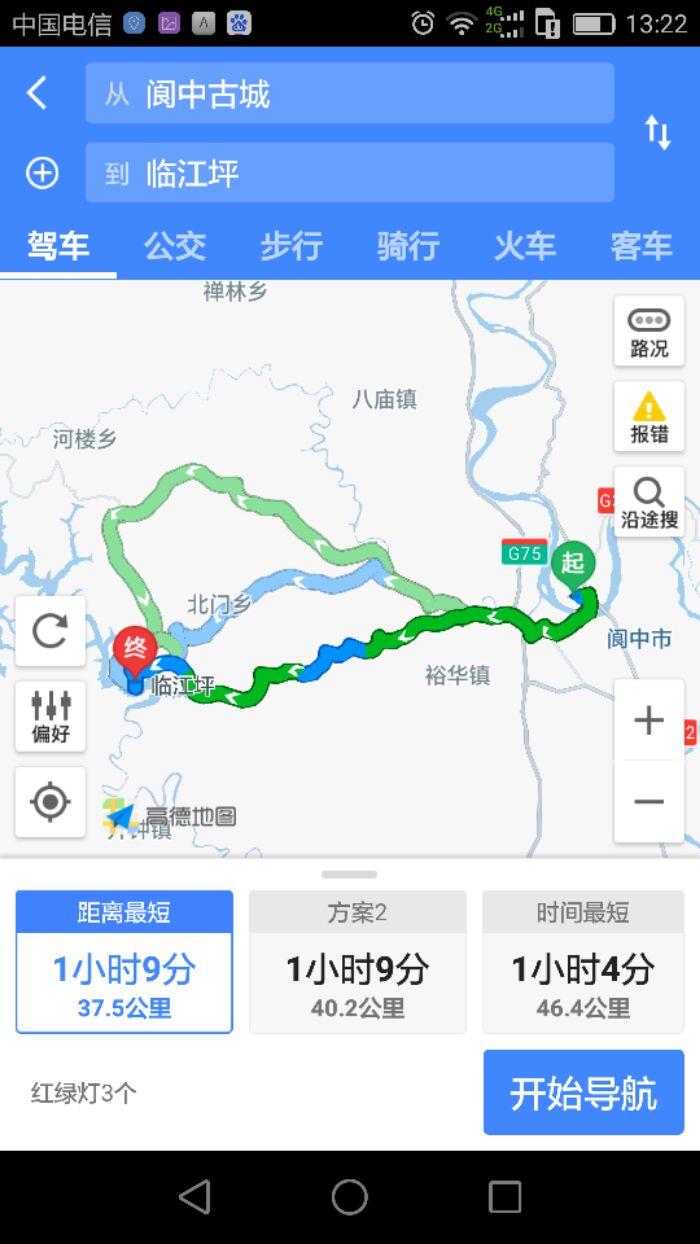Open the 火车 tab
The image size is (700, 1244).
(525, 246)
